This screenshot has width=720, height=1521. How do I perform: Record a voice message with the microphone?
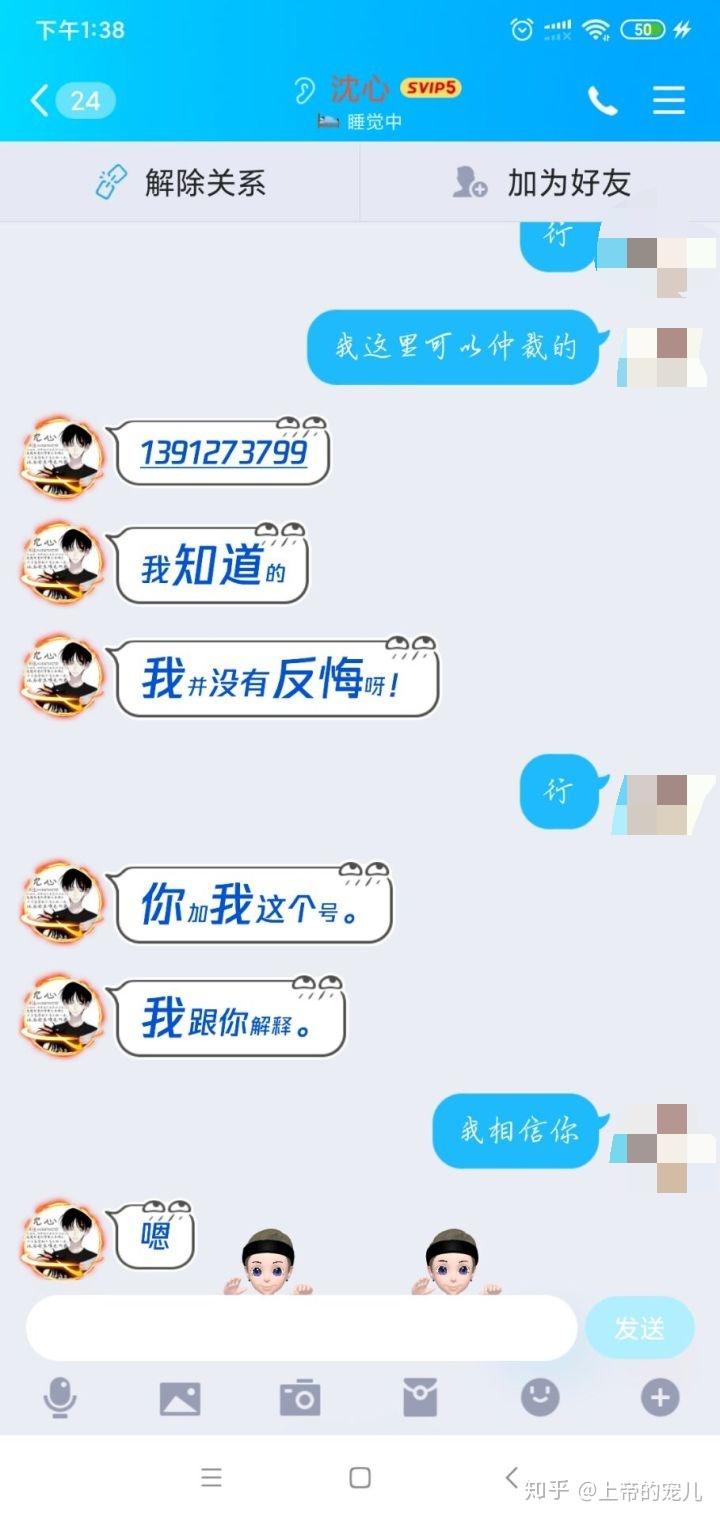[60, 1398]
